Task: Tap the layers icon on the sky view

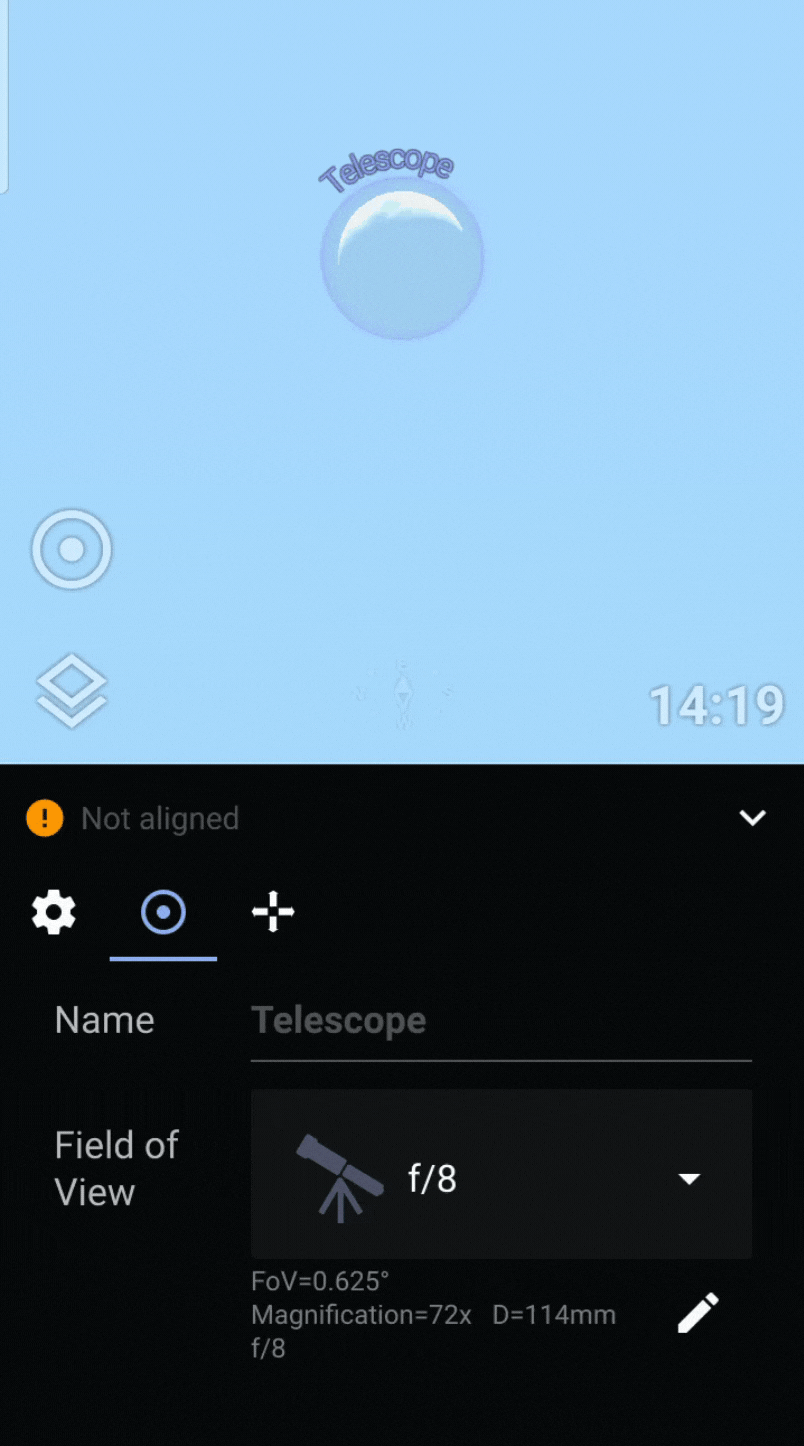Action: pyautogui.click(x=72, y=691)
